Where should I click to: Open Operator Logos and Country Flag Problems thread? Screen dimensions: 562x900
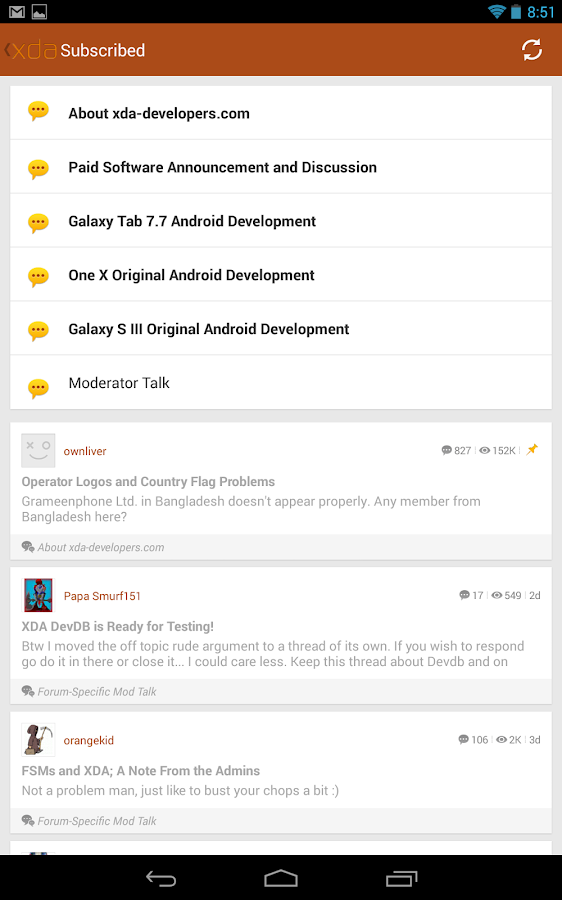click(x=281, y=491)
